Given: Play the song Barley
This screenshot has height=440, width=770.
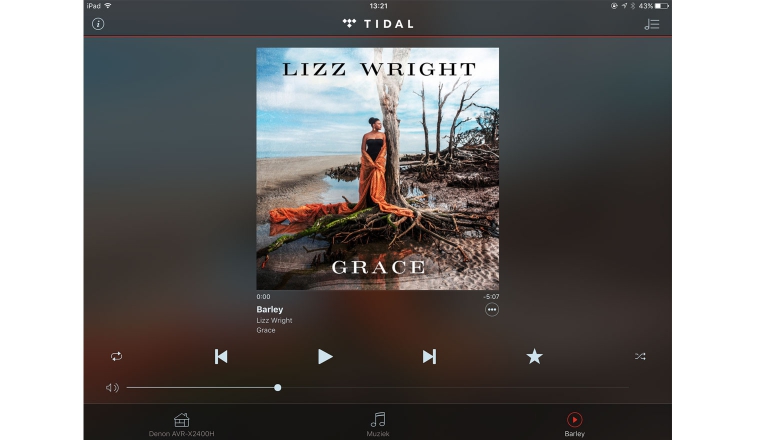Looking at the screenshot, I should (325, 356).
